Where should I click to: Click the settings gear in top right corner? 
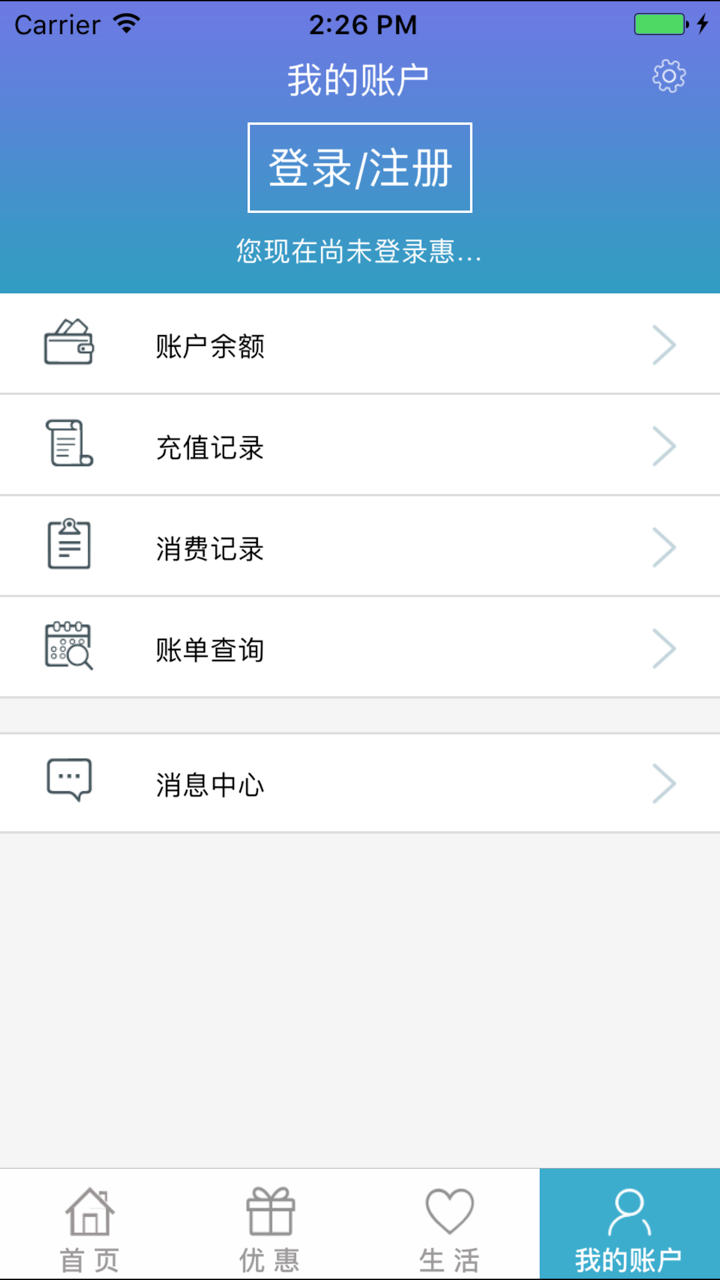668,75
